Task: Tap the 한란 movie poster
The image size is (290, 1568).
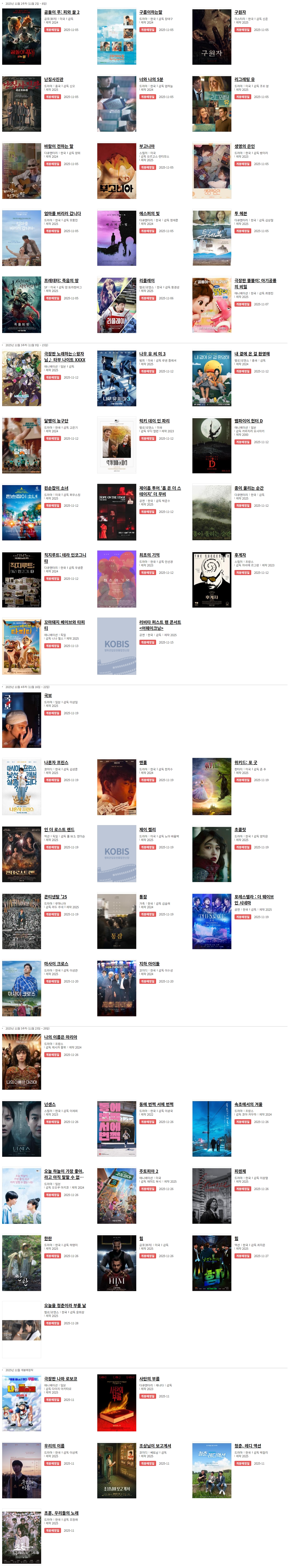Action: click(21, 1263)
